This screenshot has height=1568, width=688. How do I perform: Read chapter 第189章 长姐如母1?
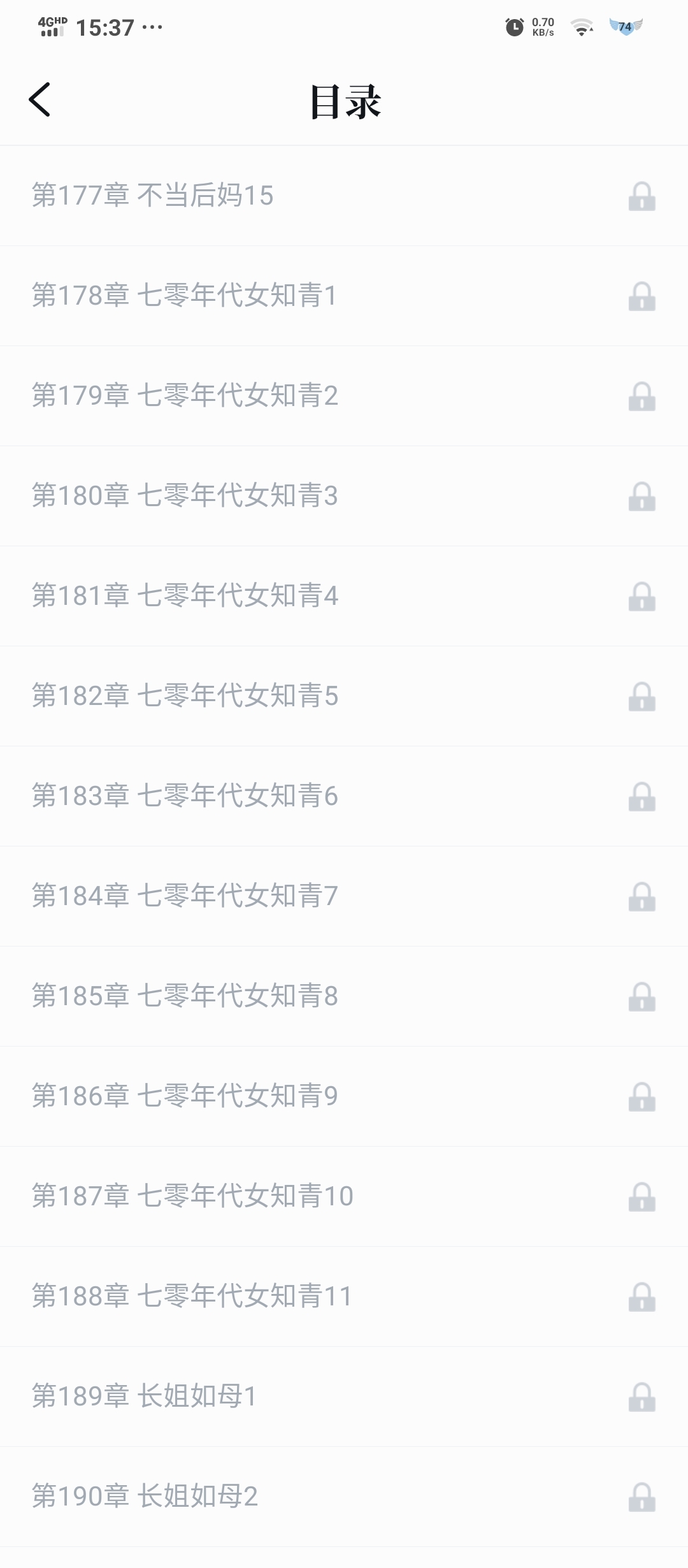144,1397
